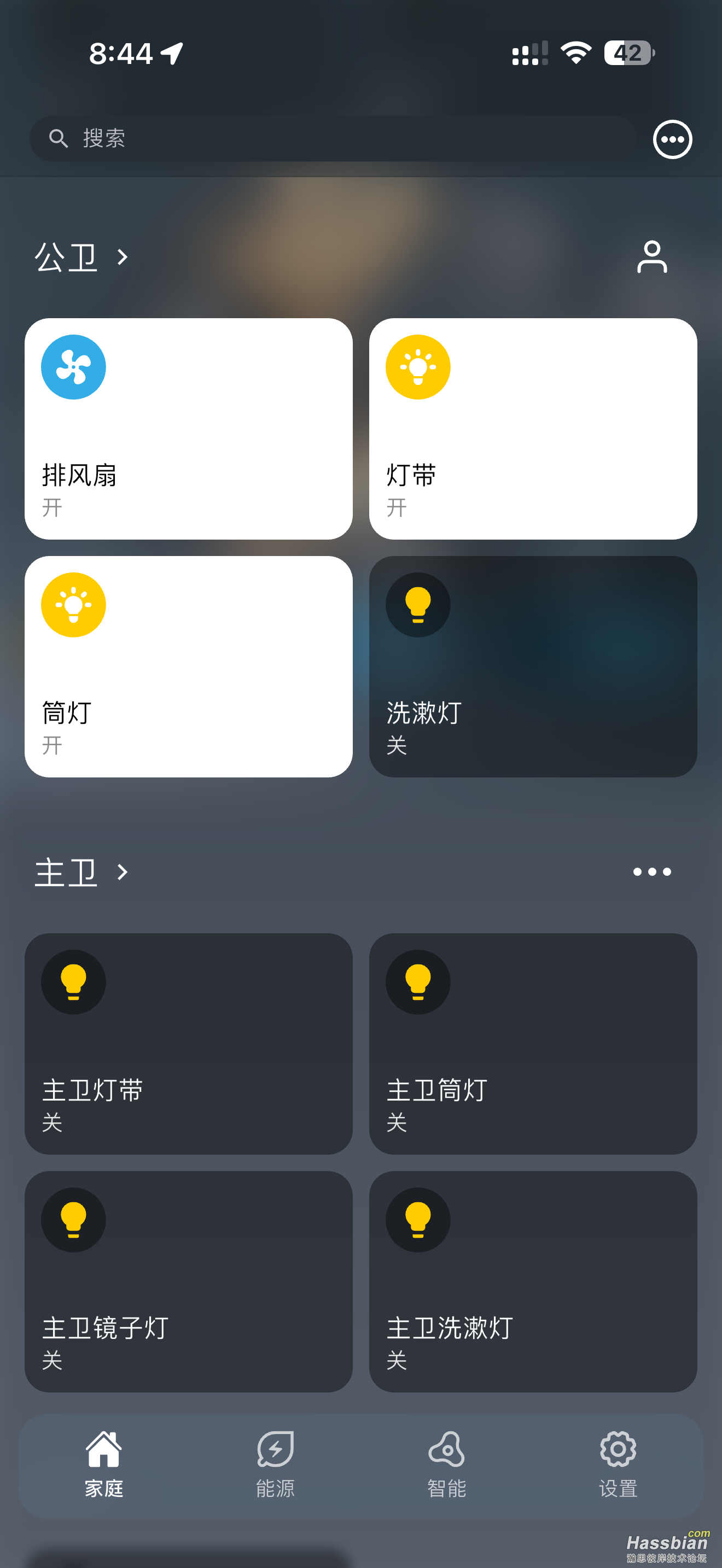Toggle the 筒灯 light tile
Screen dimensions: 722x1568
(x=74, y=605)
